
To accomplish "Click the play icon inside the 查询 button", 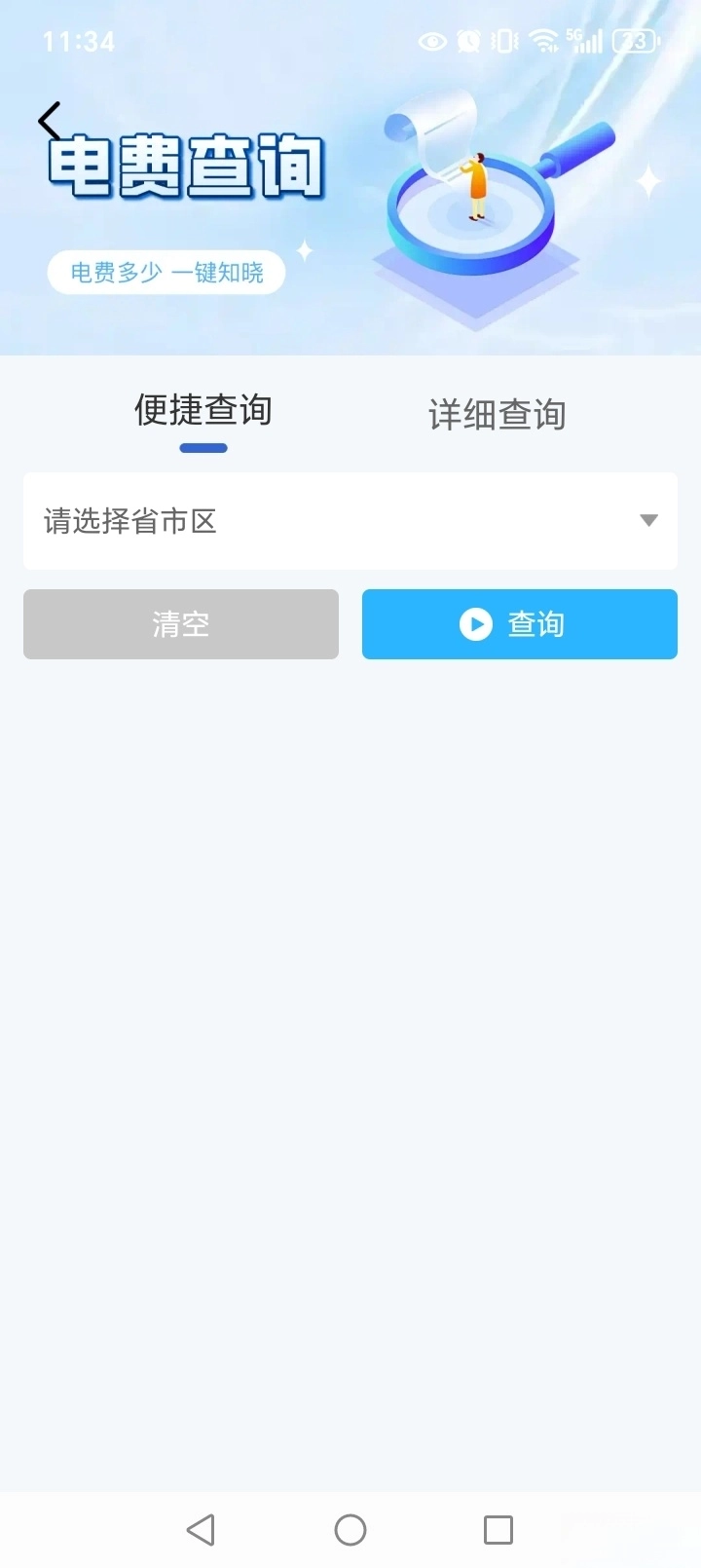I will pyautogui.click(x=476, y=624).
